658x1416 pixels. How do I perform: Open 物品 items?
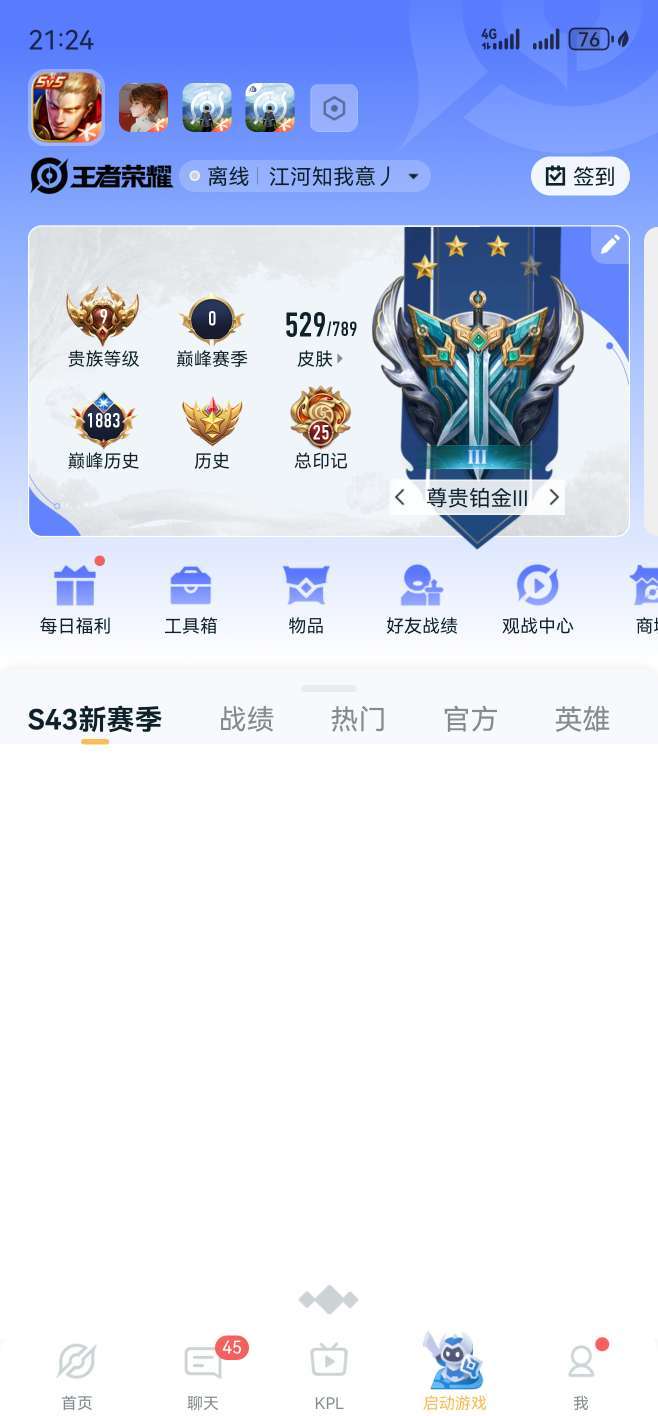pos(306,599)
